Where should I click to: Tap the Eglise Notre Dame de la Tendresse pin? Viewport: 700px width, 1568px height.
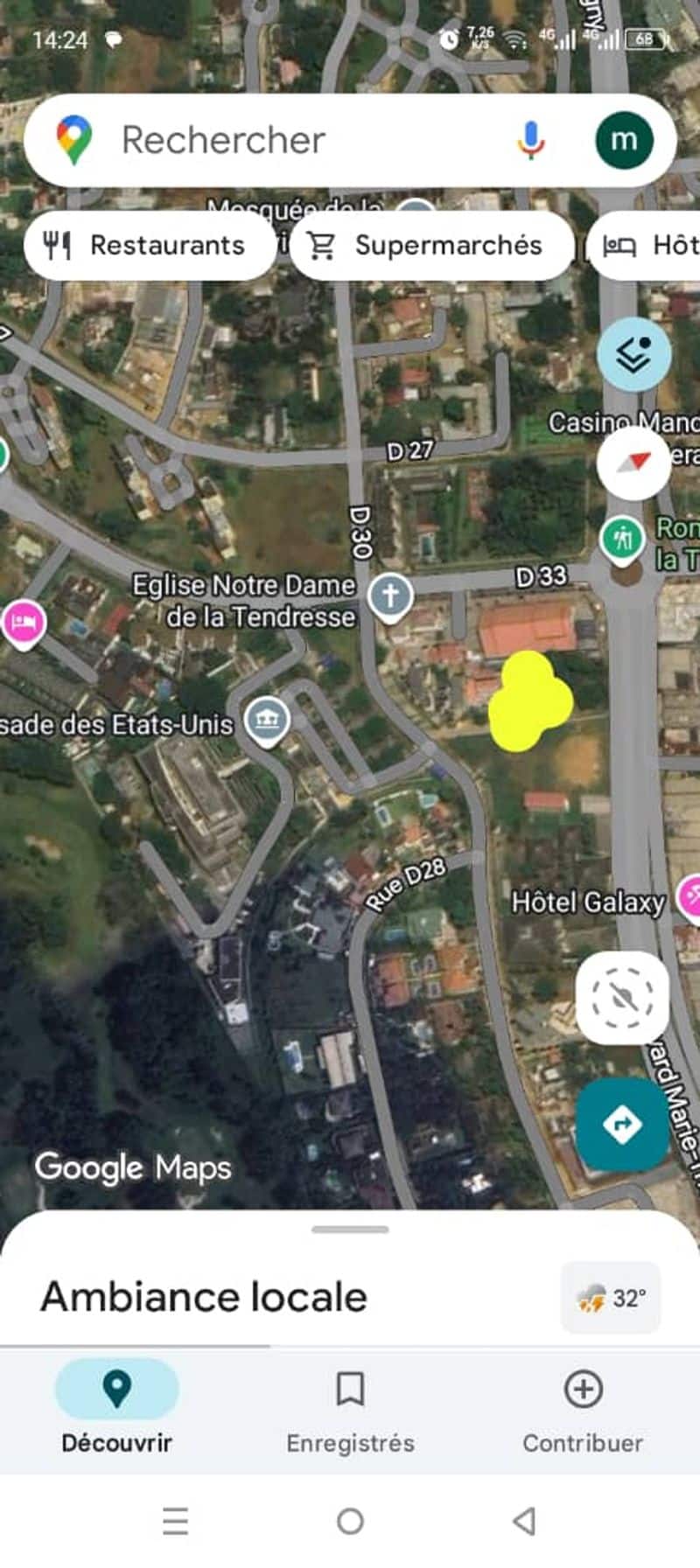tap(390, 596)
